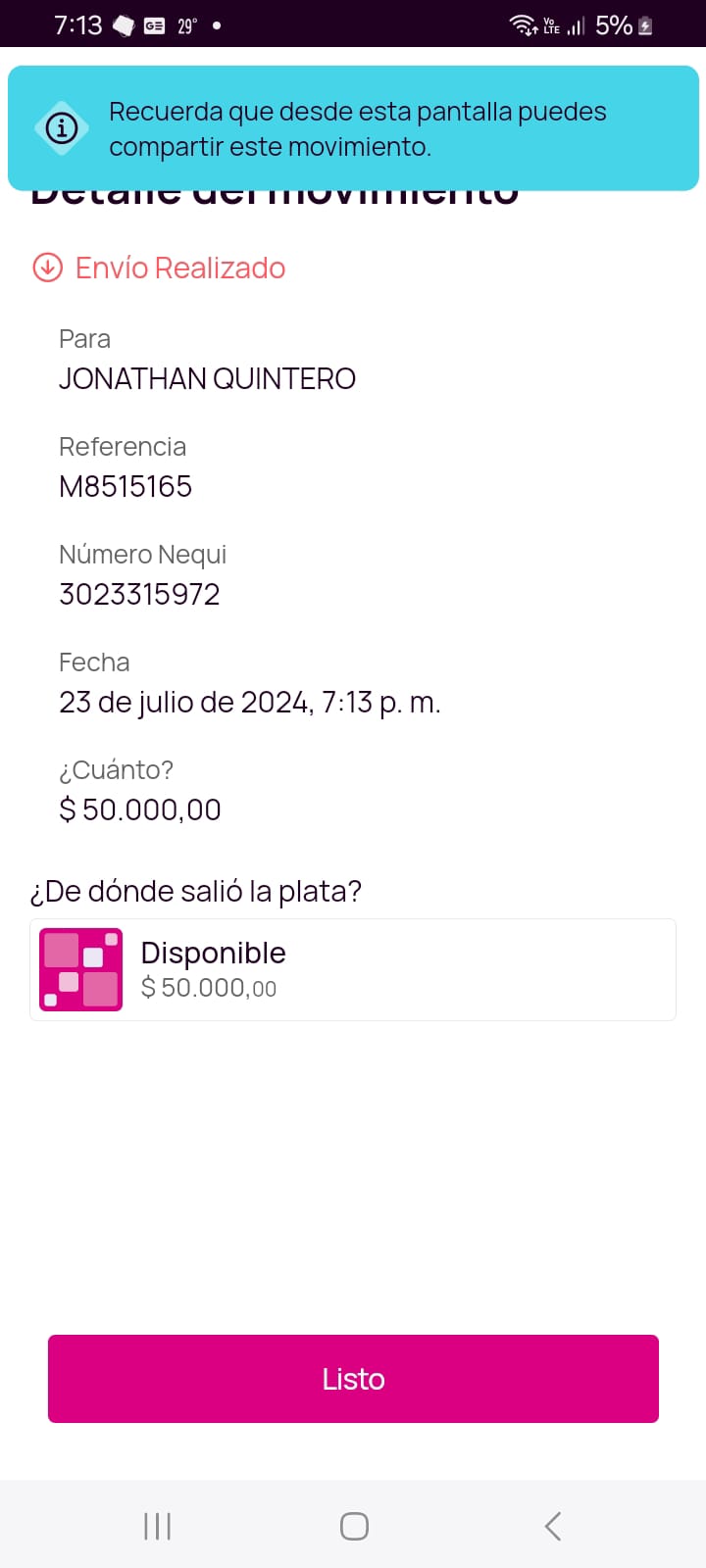Tap the Listo button to finish
This screenshot has width=706, height=1568.
click(353, 1378)
